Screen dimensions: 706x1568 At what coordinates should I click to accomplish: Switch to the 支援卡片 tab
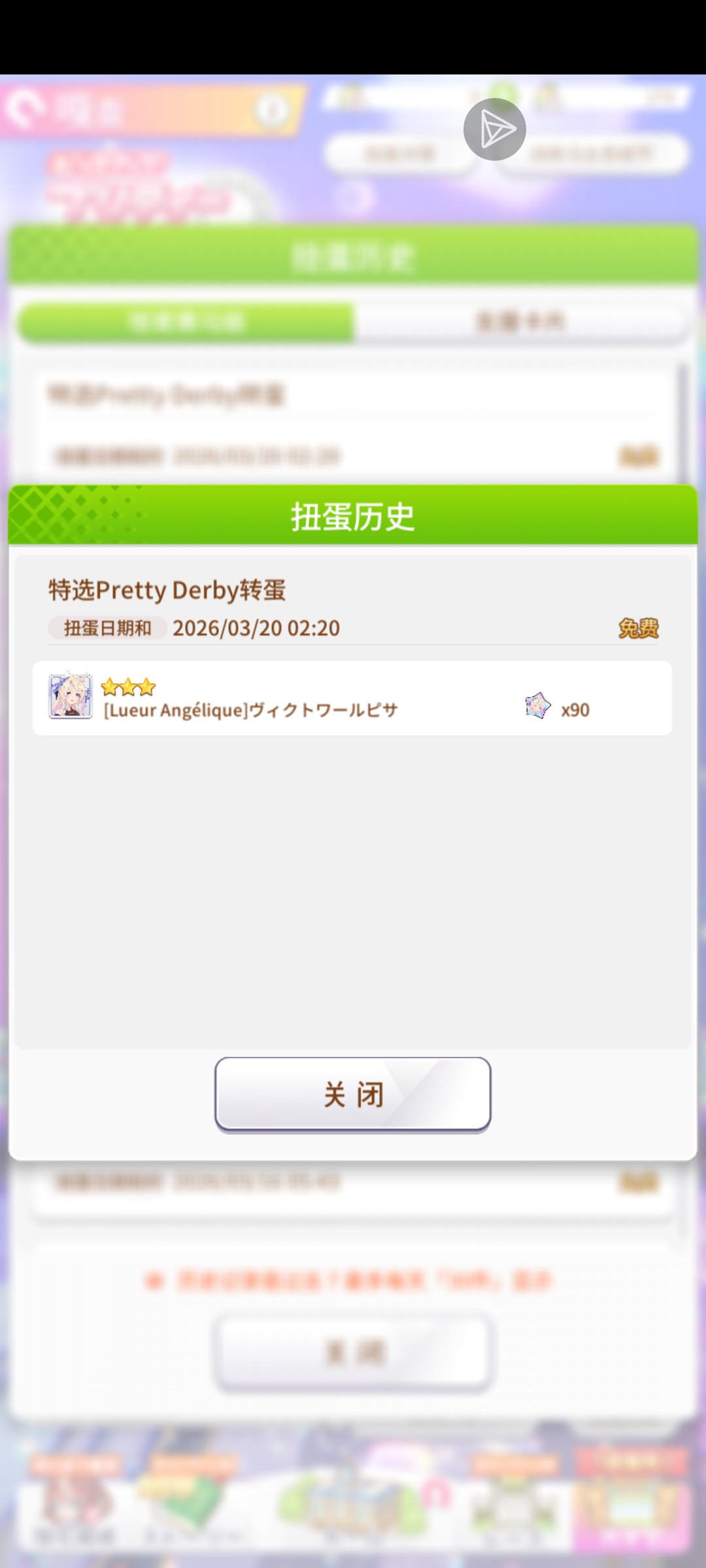click(520, 320)
